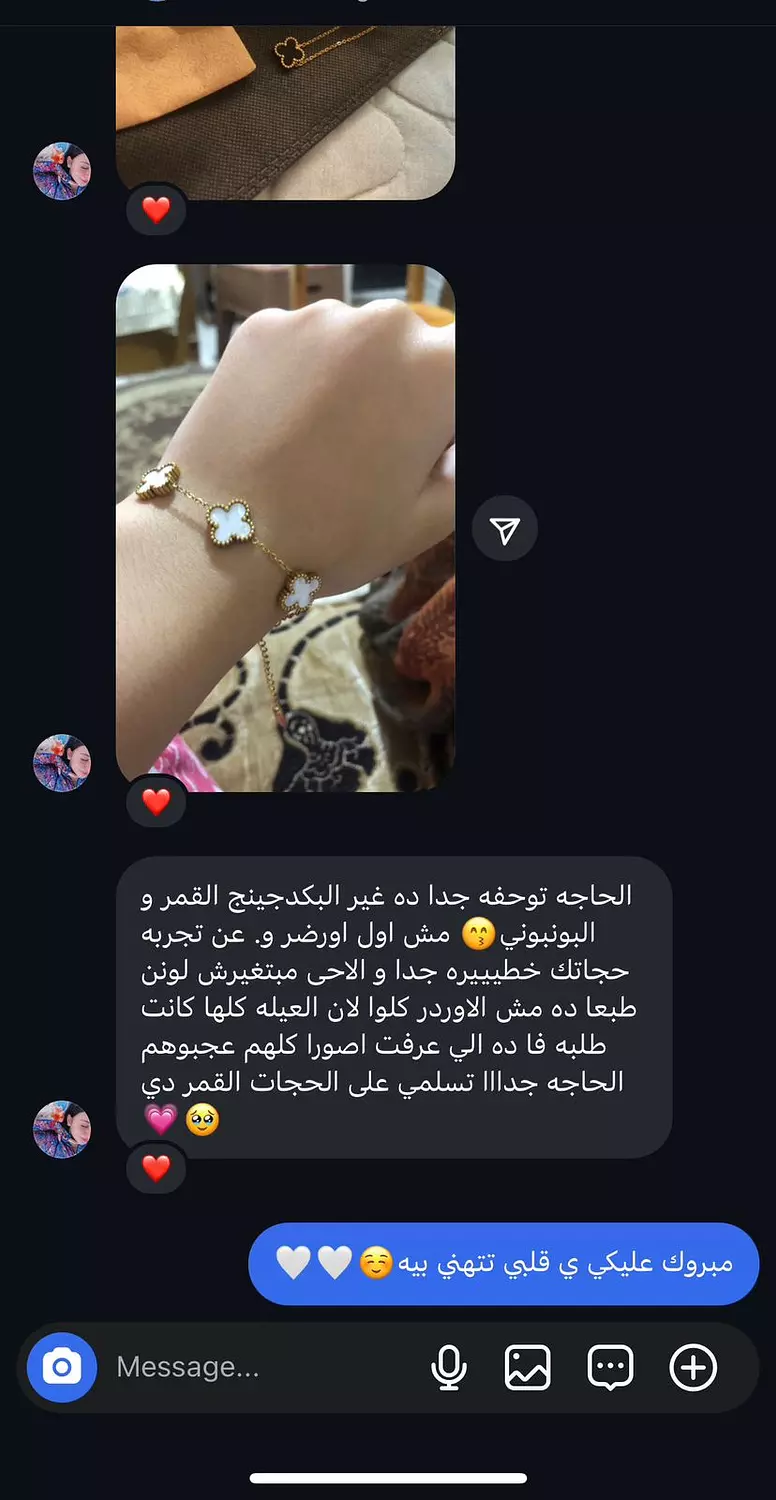Screen dimensions: 776x1500
Task: View the heart reaction under the bracelet photo
Action: [156, 801]
